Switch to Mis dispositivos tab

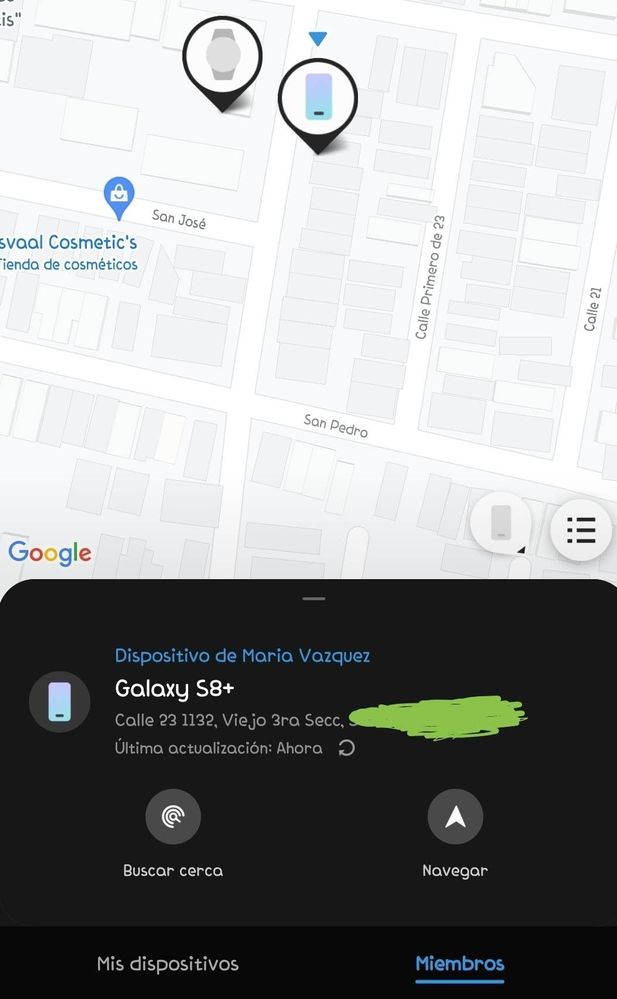pyautogui.click(x=168, y=964)
